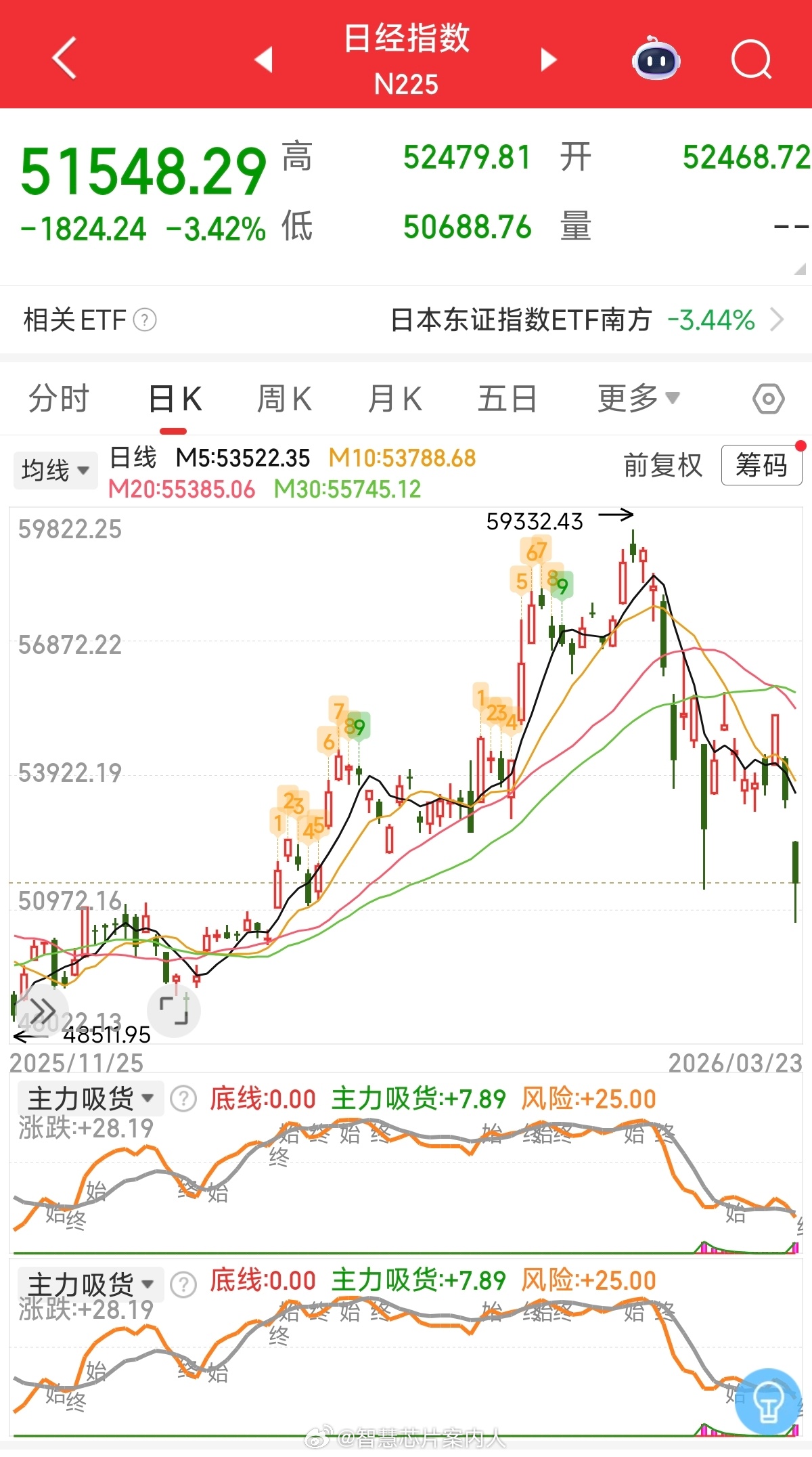
Task: Tap the double-arrow expand button on chart
Action: click(x=41, y=1012)
